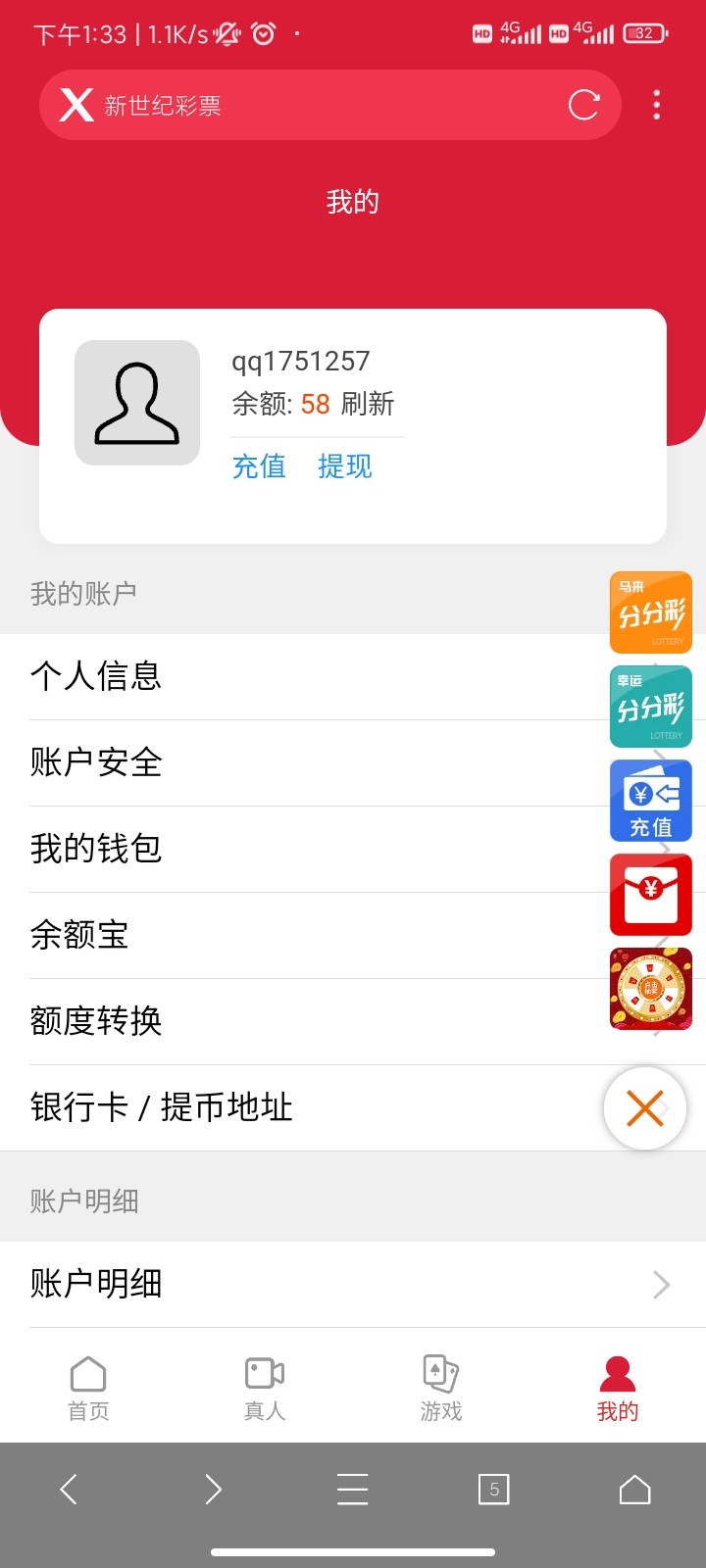This screenshot has width=706, height=1568.
Task: Open the navigation drawer menu bars
Action: coord(351,1490)
